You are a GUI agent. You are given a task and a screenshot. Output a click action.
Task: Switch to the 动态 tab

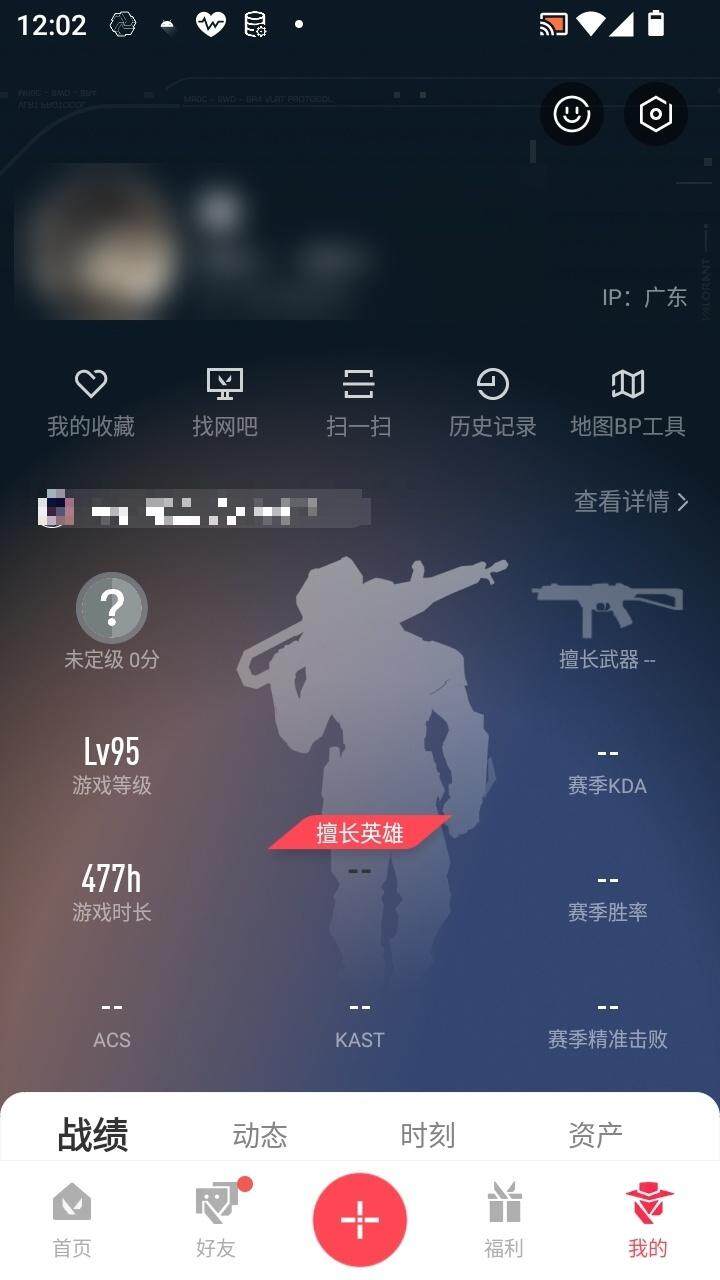(260, 1135)
